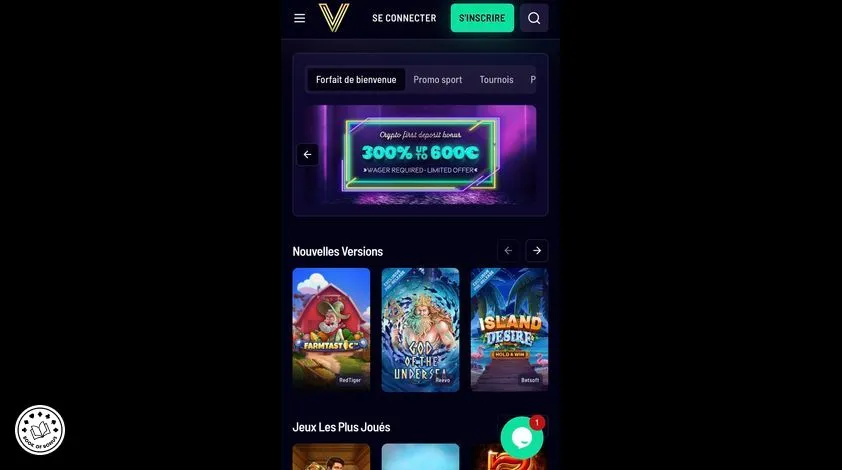Open the 300% crypto deposit bonus banner

[x=421, y=155]
